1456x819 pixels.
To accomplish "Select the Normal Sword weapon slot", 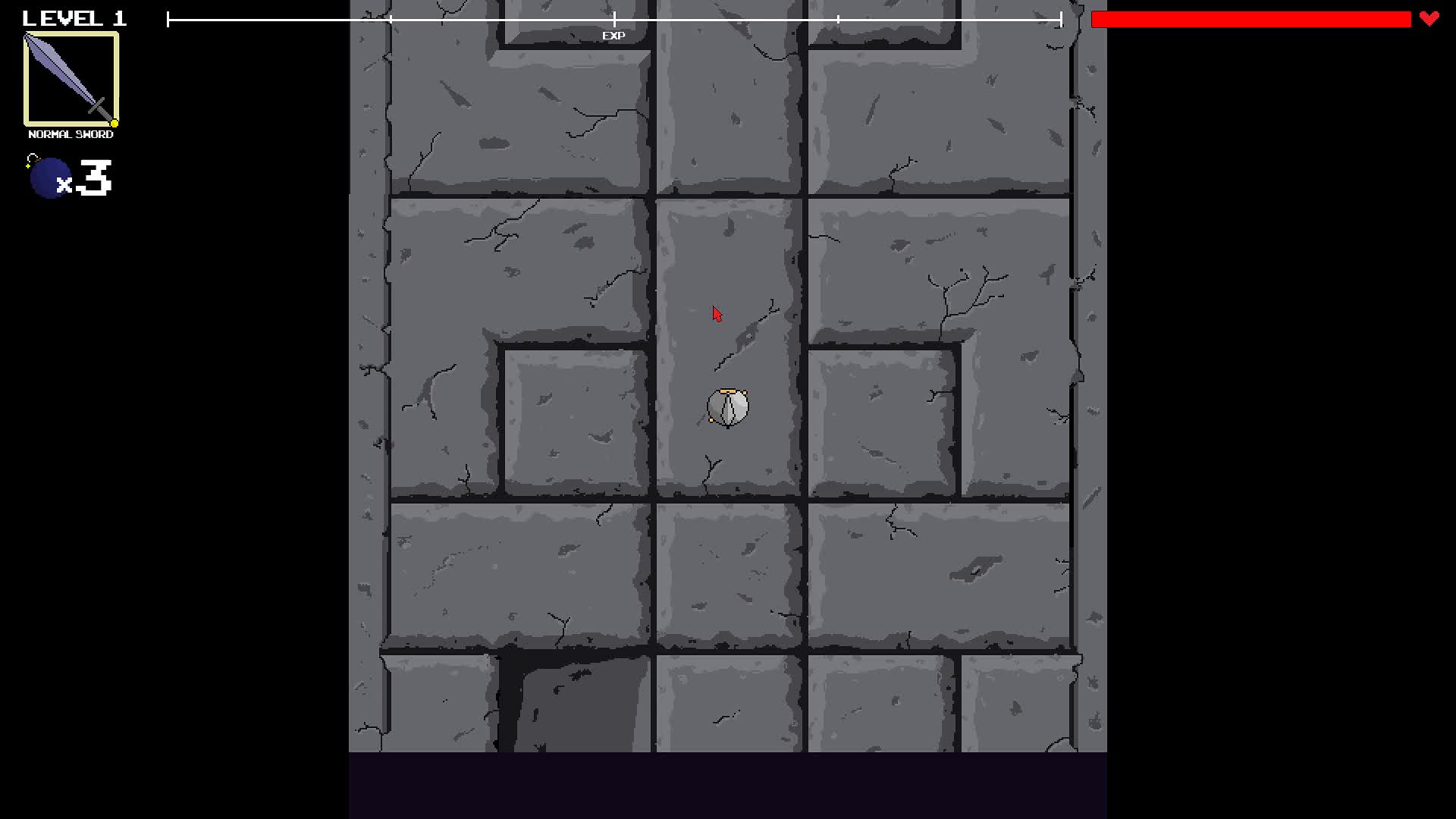I will point(71,80).
